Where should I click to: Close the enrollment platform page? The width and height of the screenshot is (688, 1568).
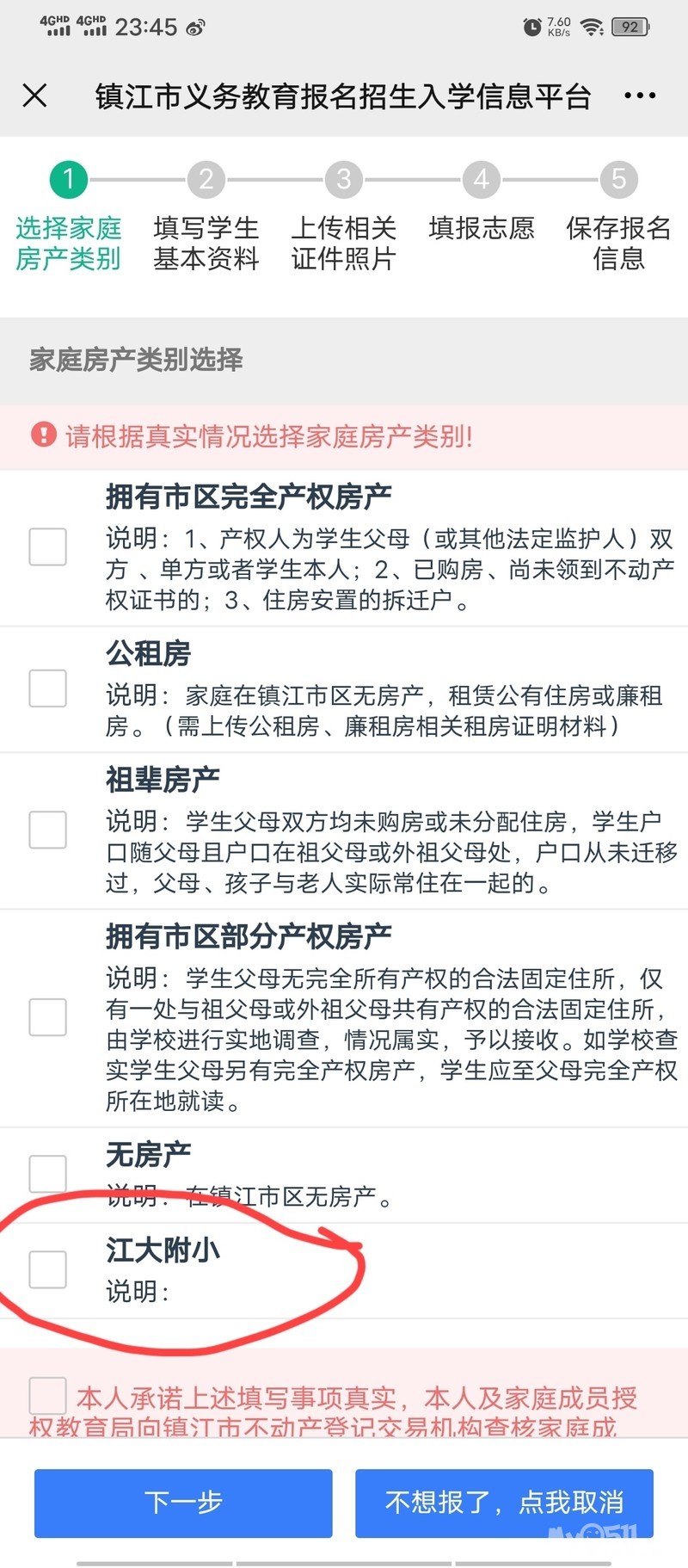click(35, 96)
